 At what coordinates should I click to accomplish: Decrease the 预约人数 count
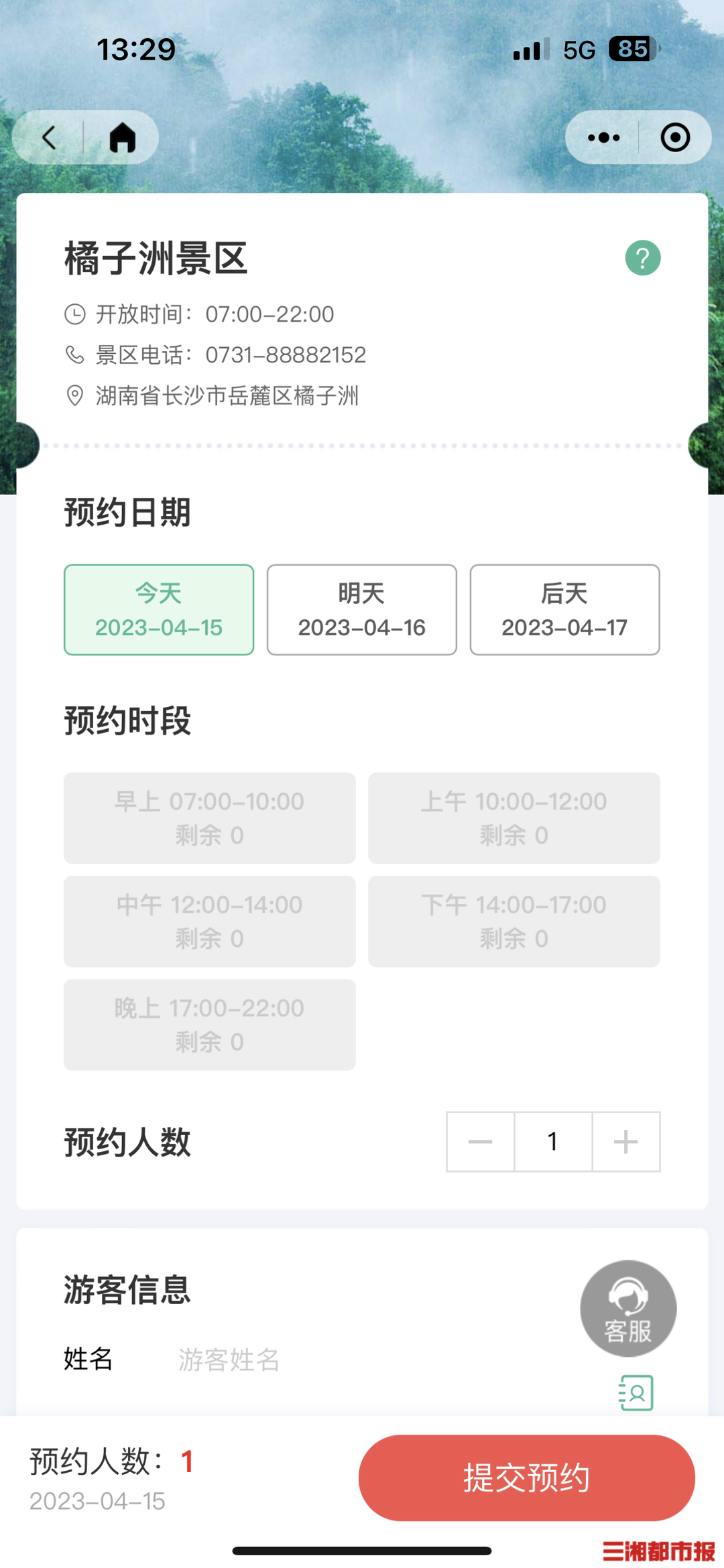point(480,1142)
